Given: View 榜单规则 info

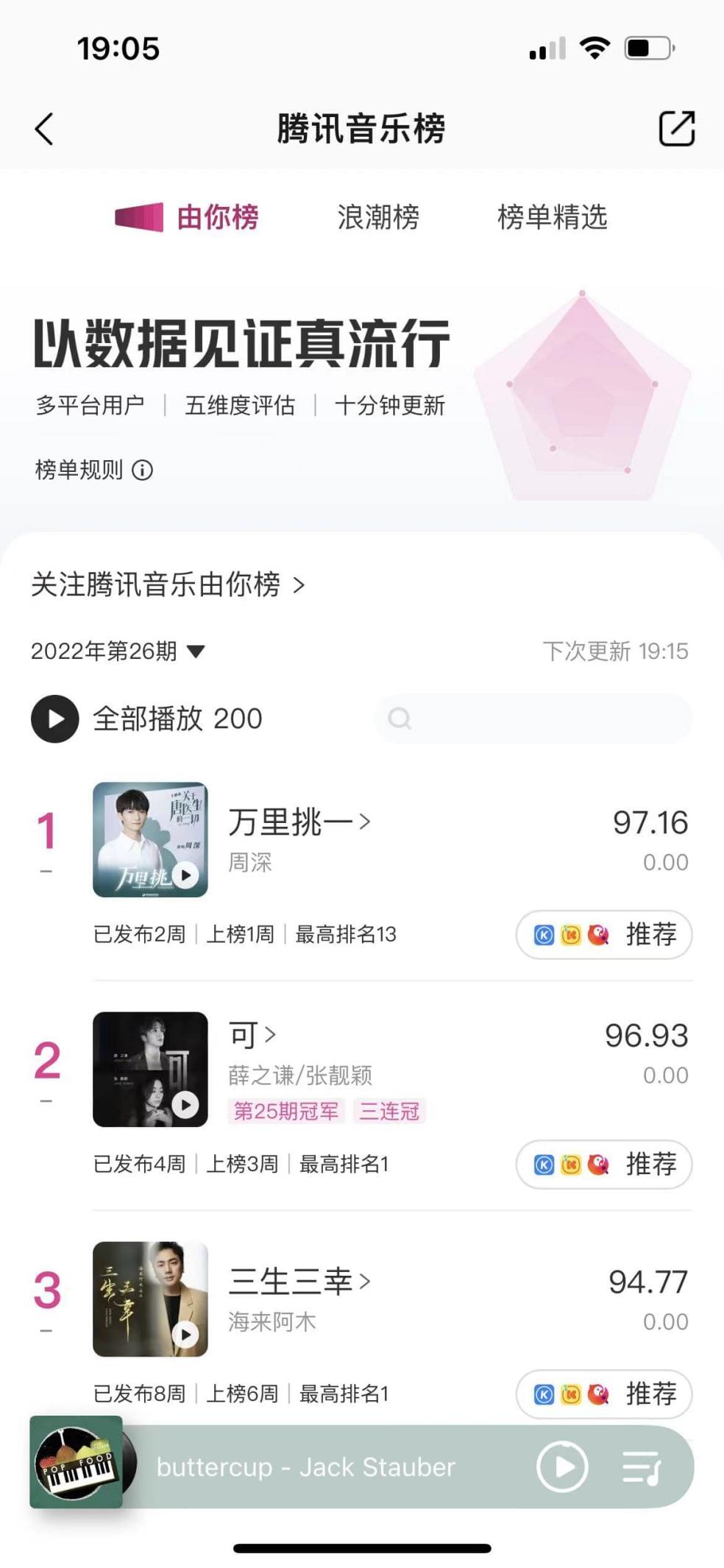Looking at the screenshot, I should [x=142, y=470].
